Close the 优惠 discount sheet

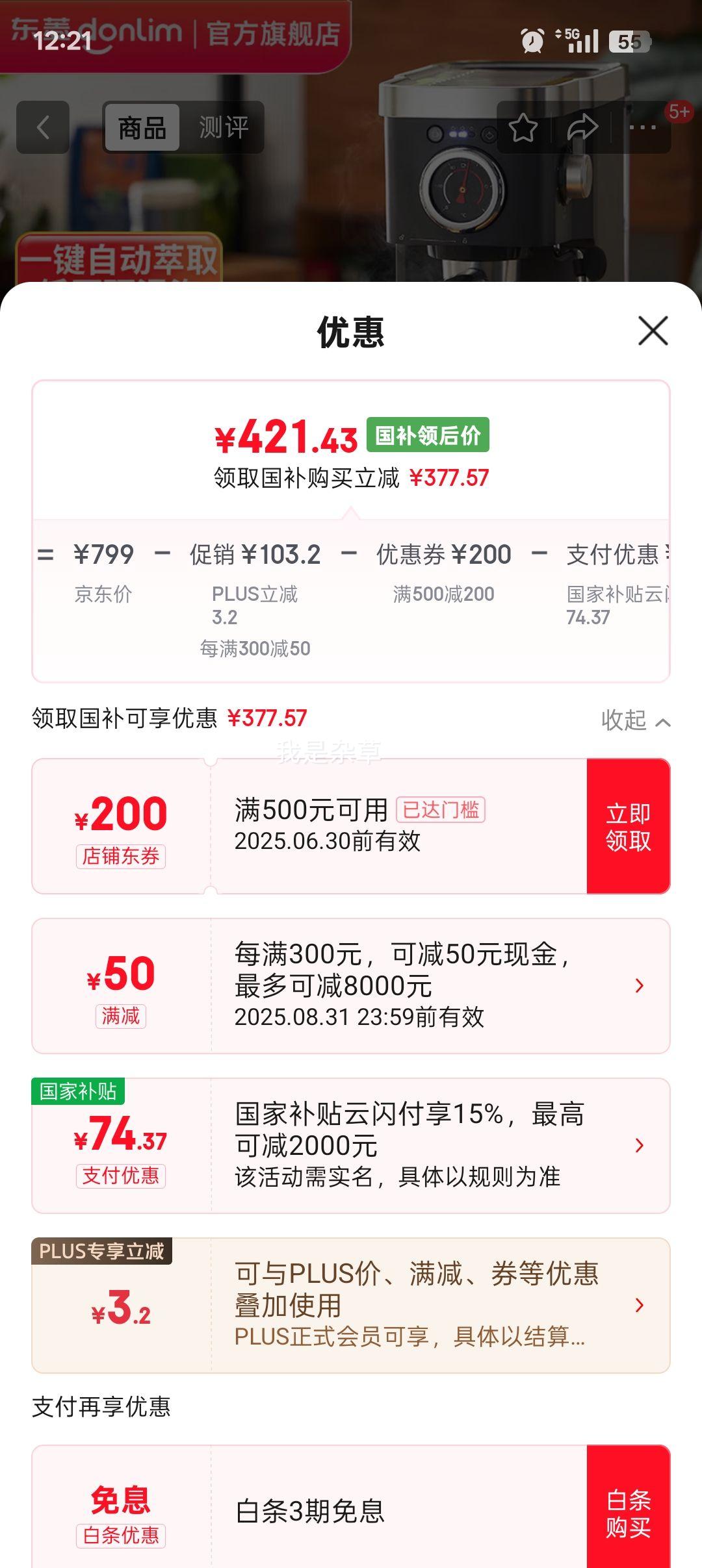(653, 331)
